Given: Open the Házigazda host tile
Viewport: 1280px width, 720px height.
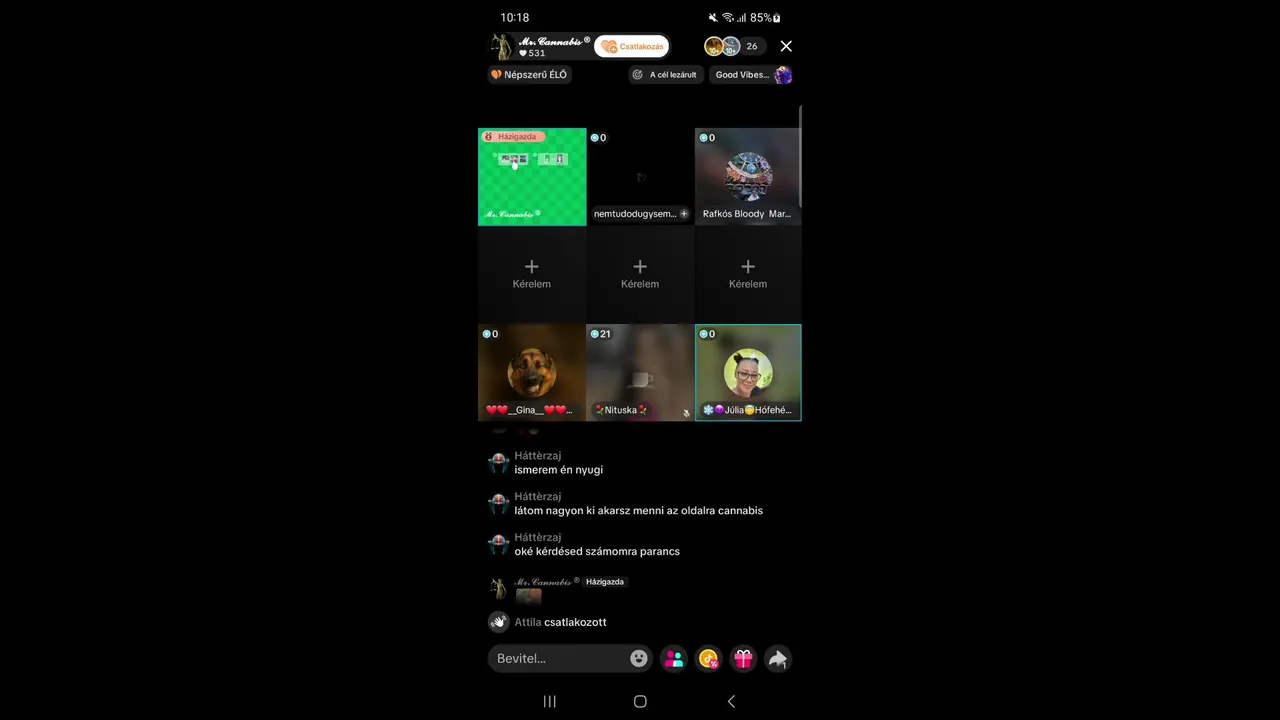Looking at the screenshot, I should 532,177.
